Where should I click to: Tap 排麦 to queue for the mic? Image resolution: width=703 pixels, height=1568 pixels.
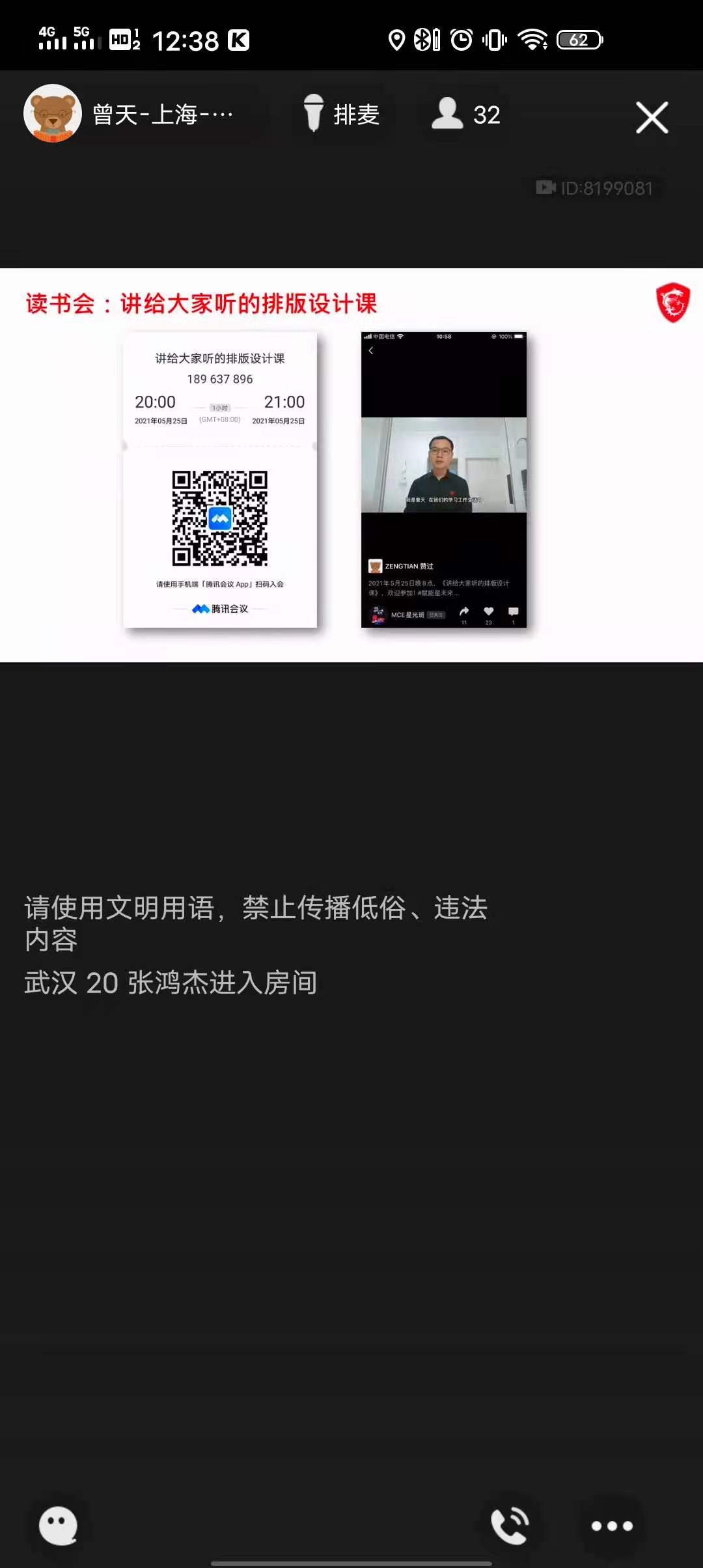point(342,115)
